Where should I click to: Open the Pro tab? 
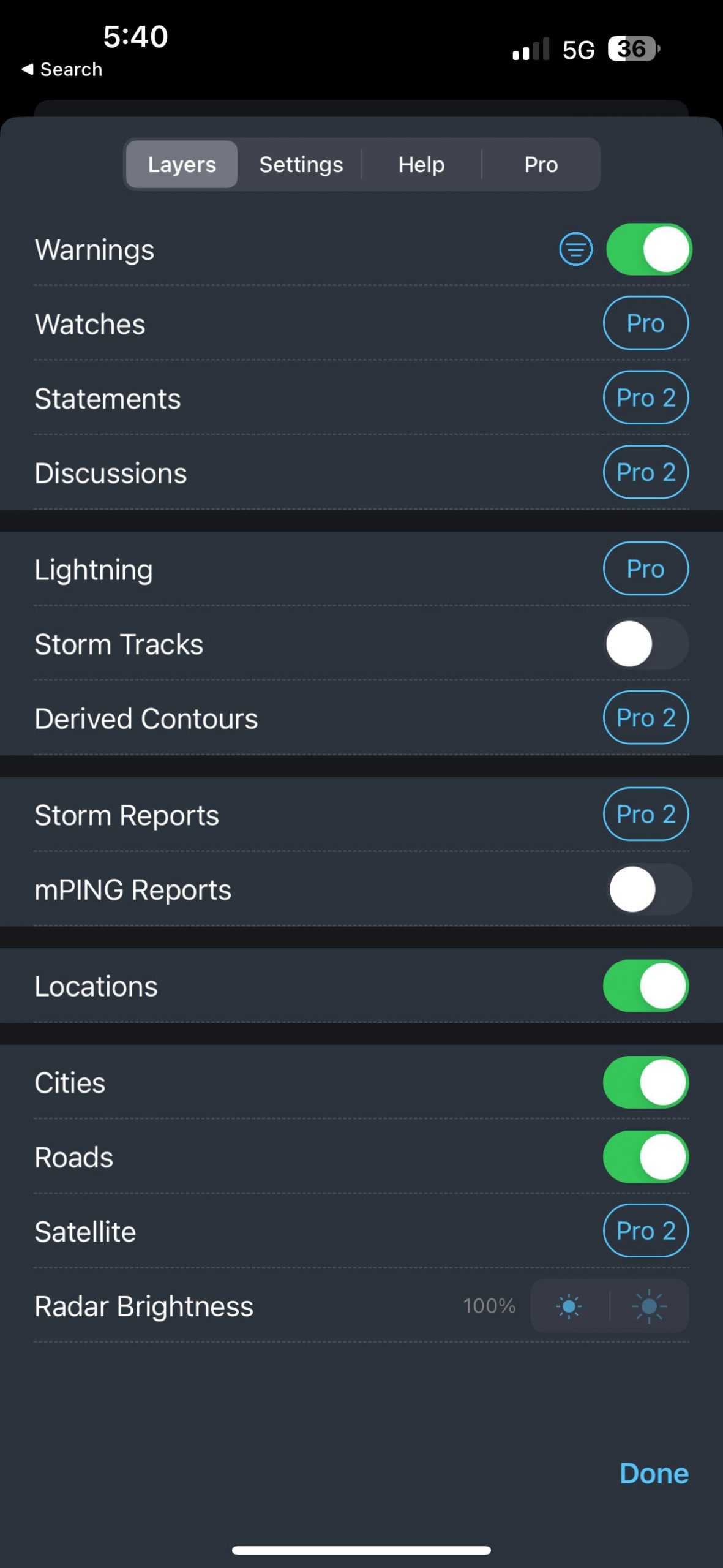tap(541, 164)
